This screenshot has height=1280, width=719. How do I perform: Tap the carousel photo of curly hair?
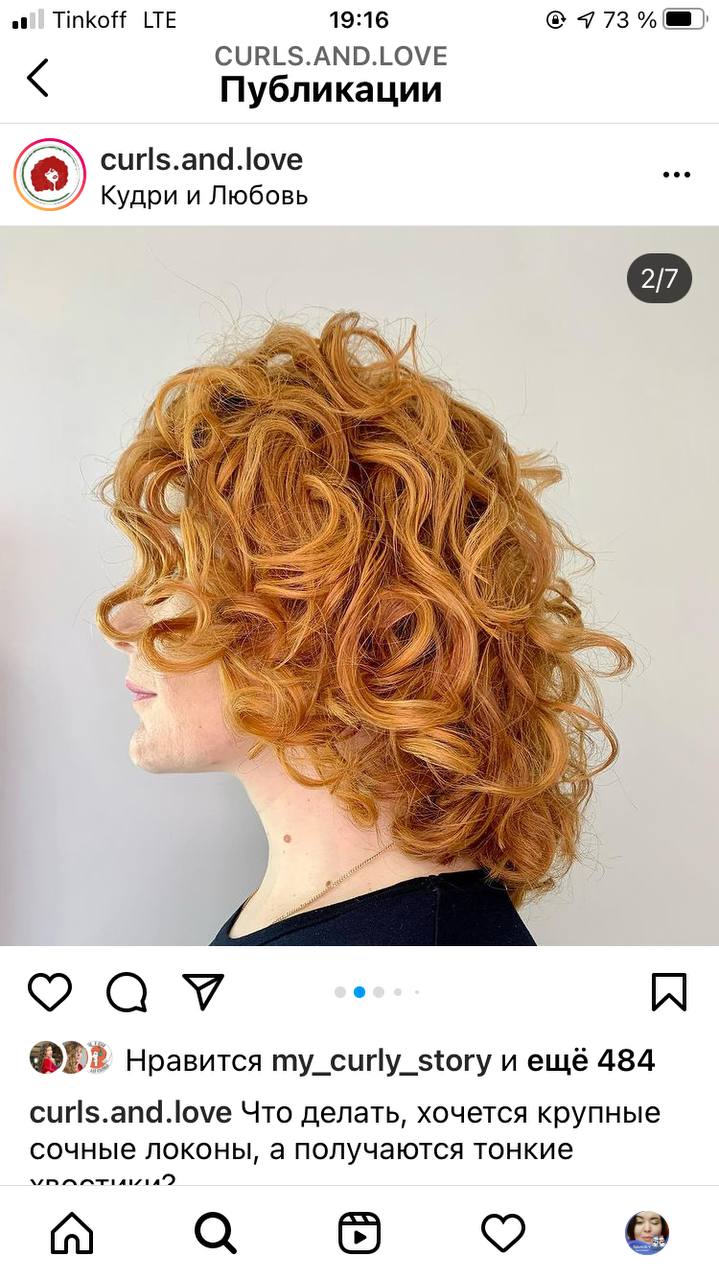tap(359, 585)
